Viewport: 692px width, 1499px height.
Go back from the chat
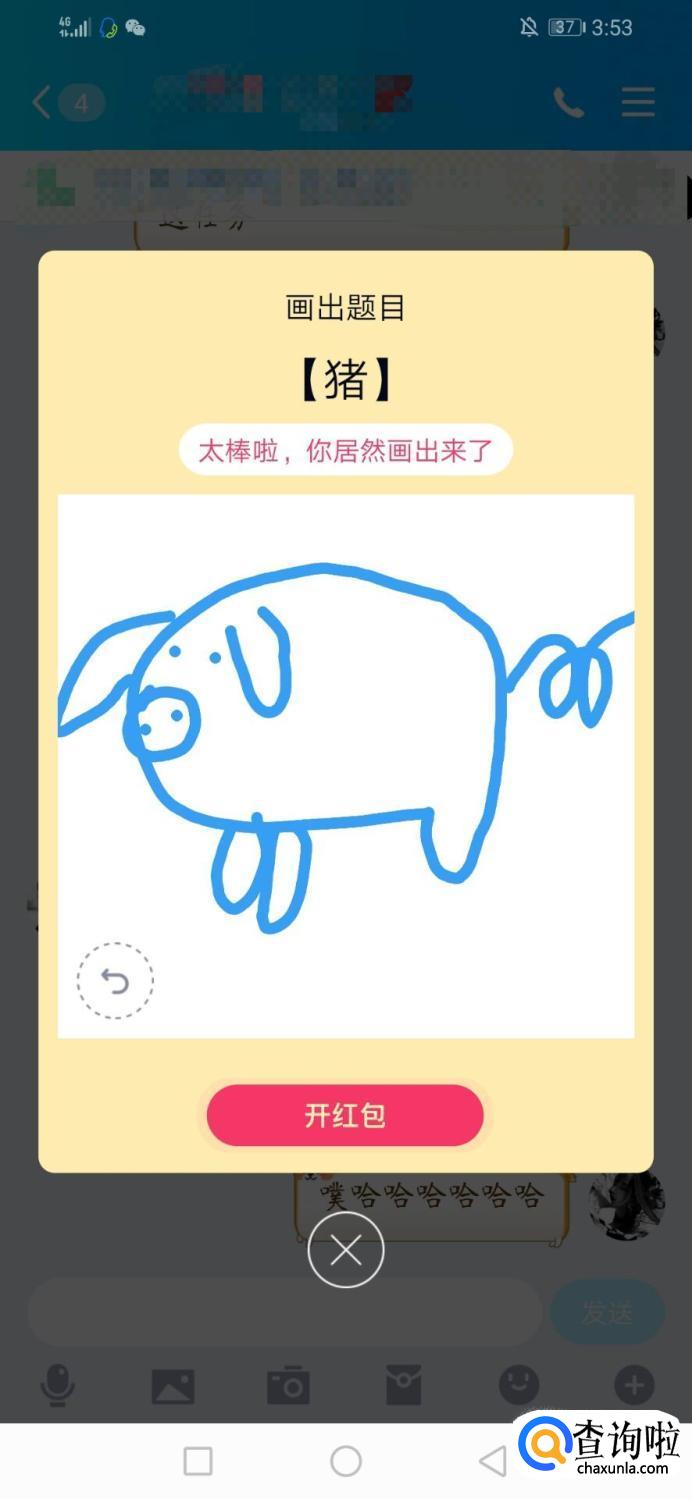tap(42, 102)
